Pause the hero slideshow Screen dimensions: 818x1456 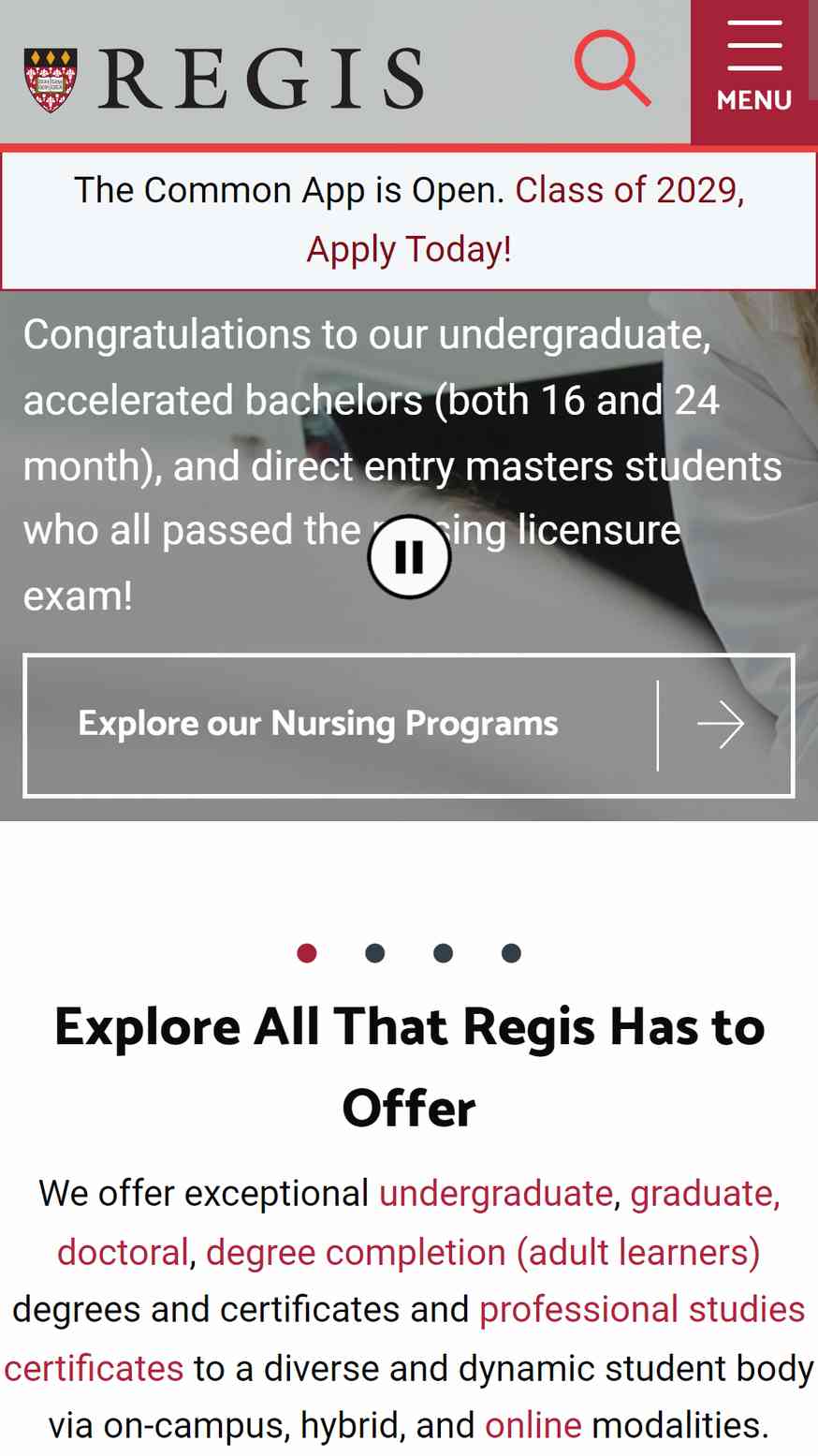pos(409,557)
